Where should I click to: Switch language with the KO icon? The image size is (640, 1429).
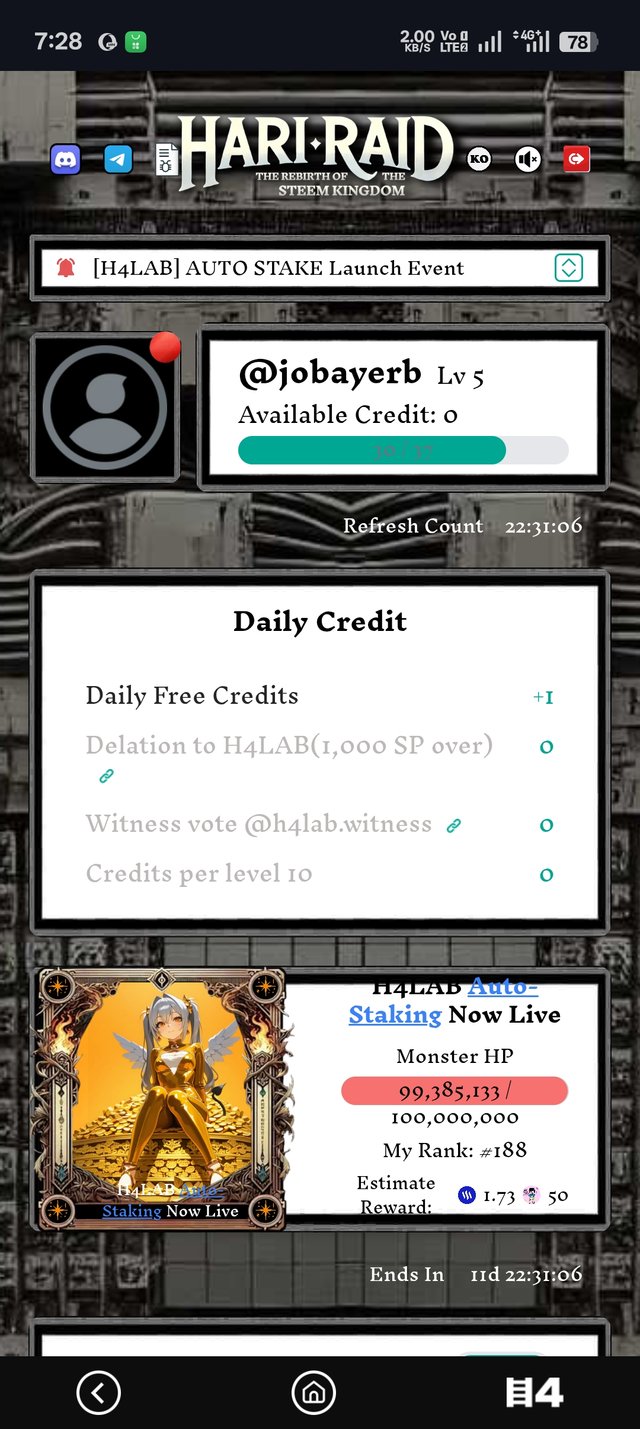click(x=479, y=159)
